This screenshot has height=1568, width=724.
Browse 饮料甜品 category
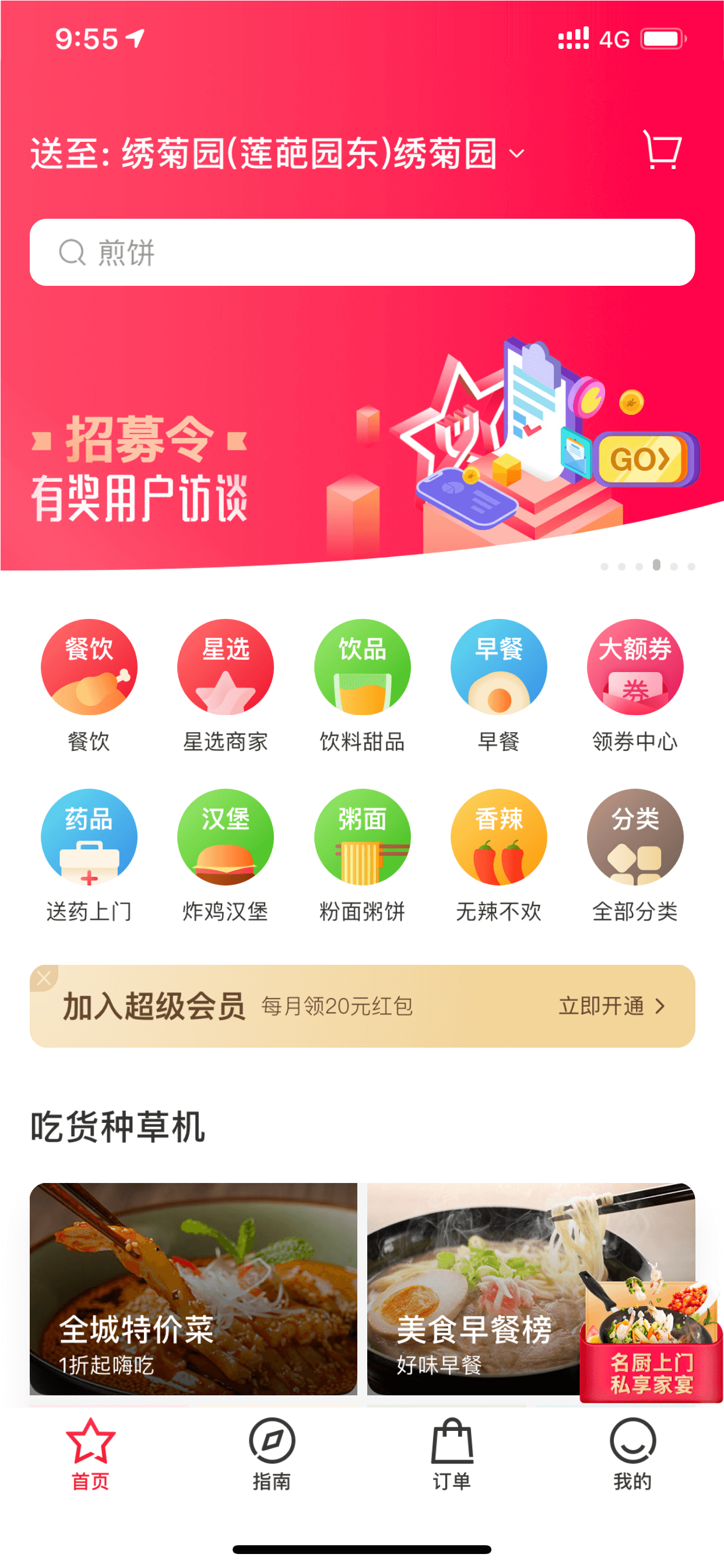(362, 686)
